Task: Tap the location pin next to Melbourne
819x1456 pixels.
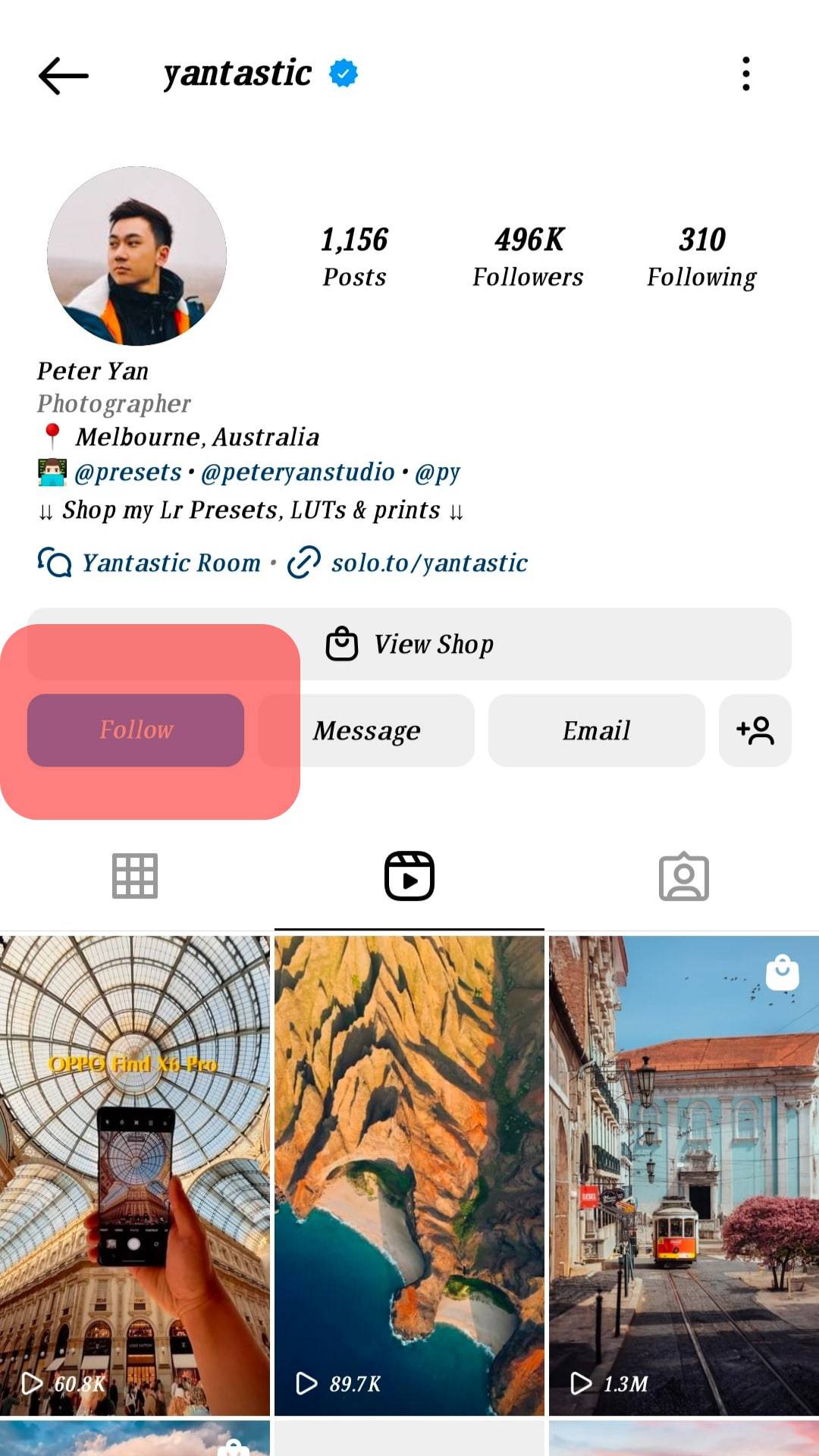Action: [50, 435]
